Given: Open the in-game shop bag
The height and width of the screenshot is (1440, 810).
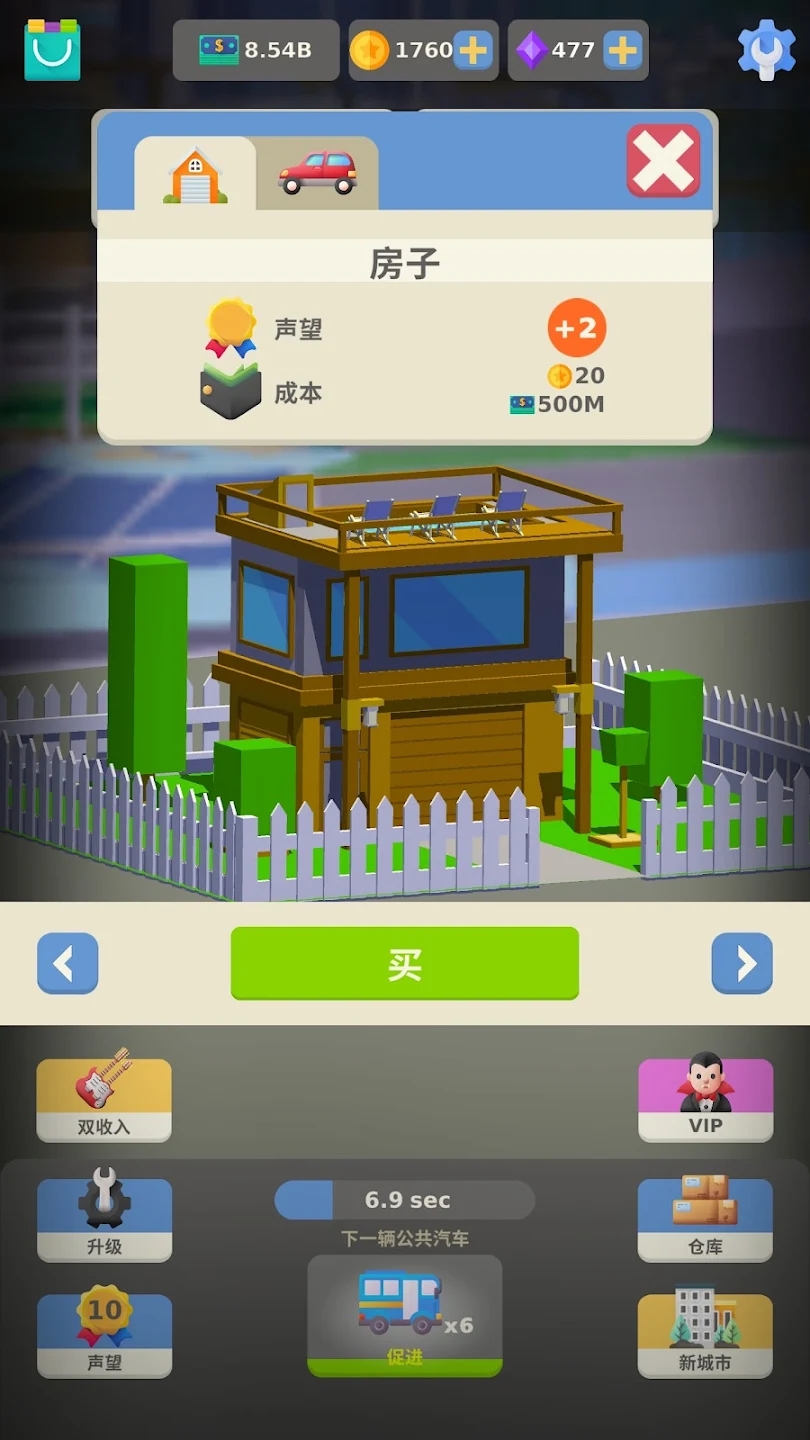Looking at the screenshot, I should coord(51,48).
